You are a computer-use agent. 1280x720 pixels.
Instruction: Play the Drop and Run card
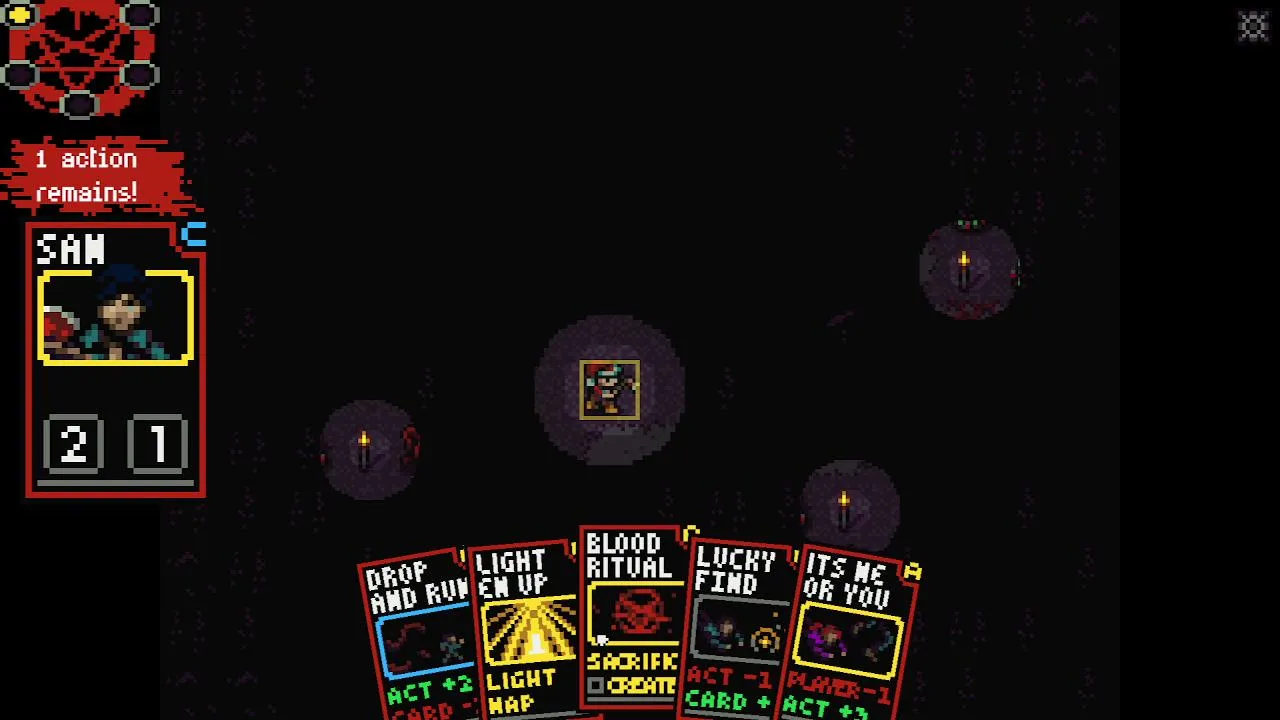[x=415, y=640]
